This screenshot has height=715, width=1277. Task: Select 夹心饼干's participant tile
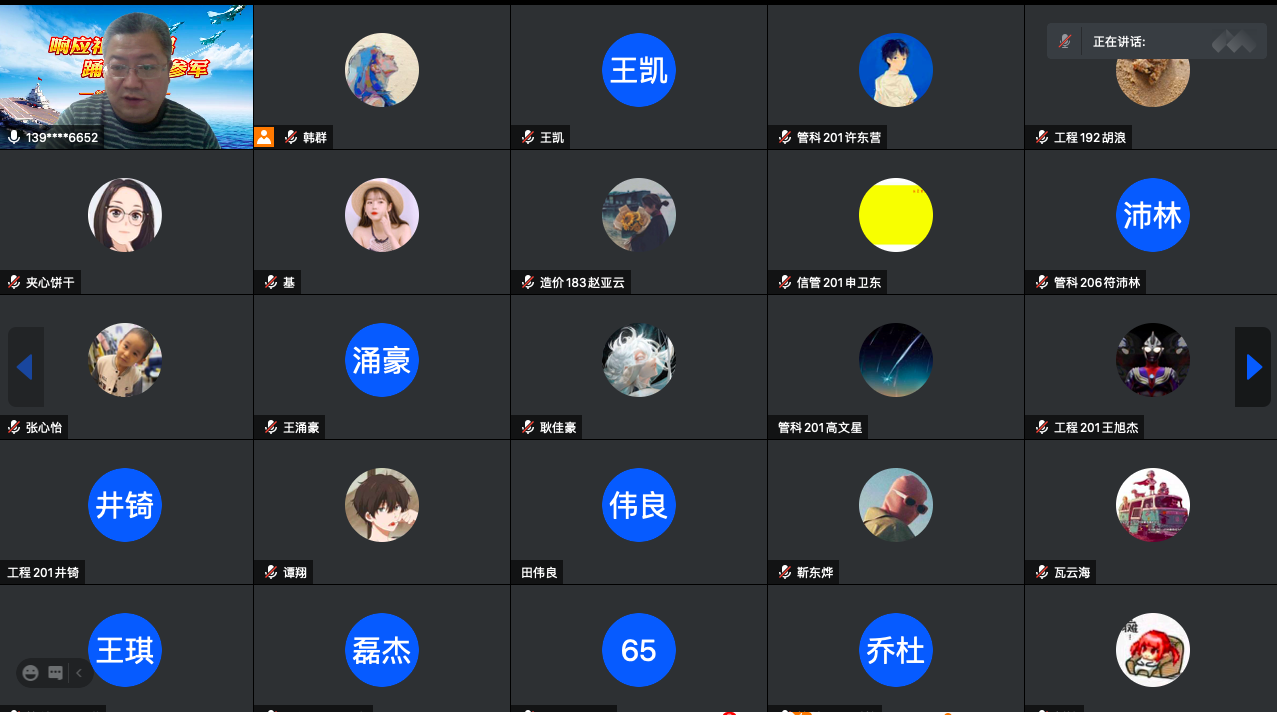pyautogui.click(x=126, y=222)
